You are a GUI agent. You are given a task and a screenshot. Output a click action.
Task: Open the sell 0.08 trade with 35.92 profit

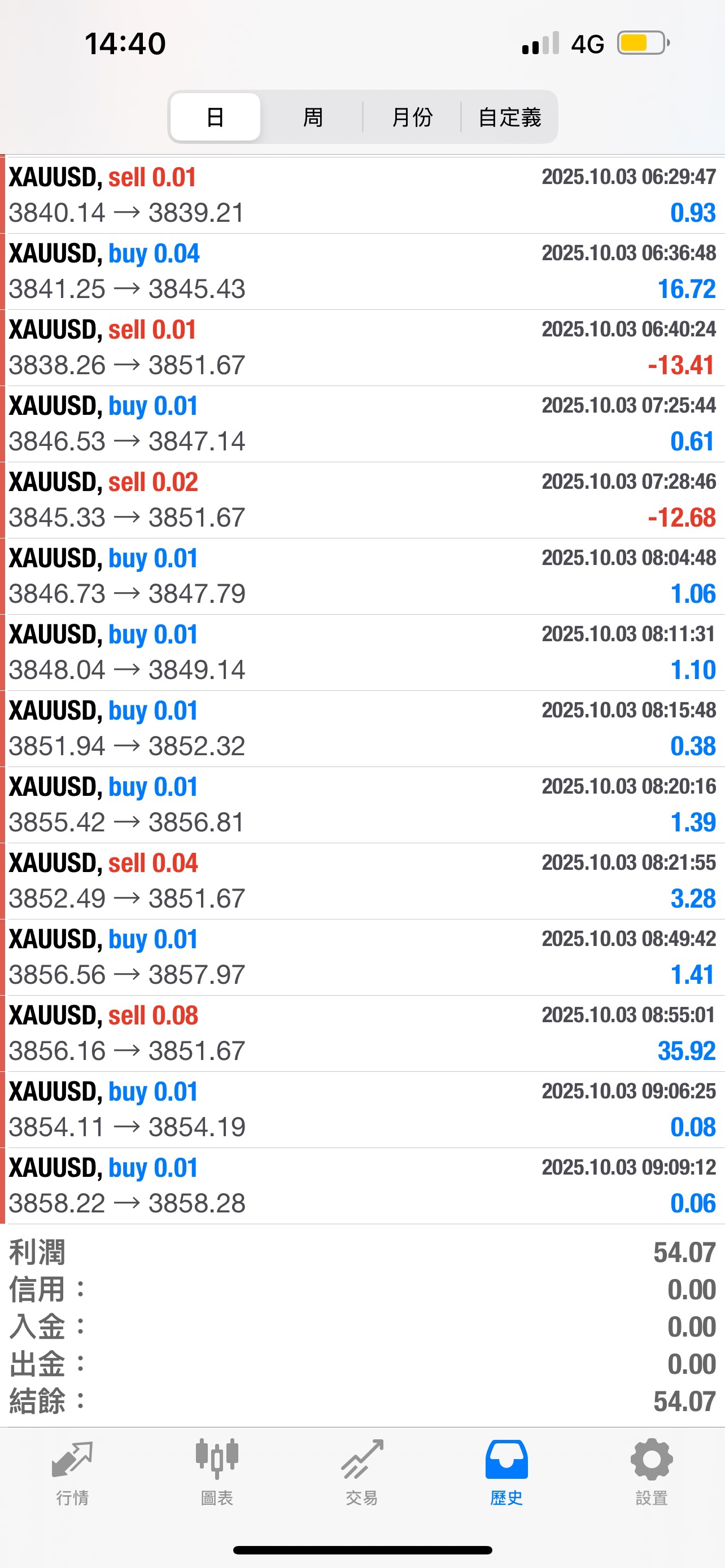tap(362, 1033)
